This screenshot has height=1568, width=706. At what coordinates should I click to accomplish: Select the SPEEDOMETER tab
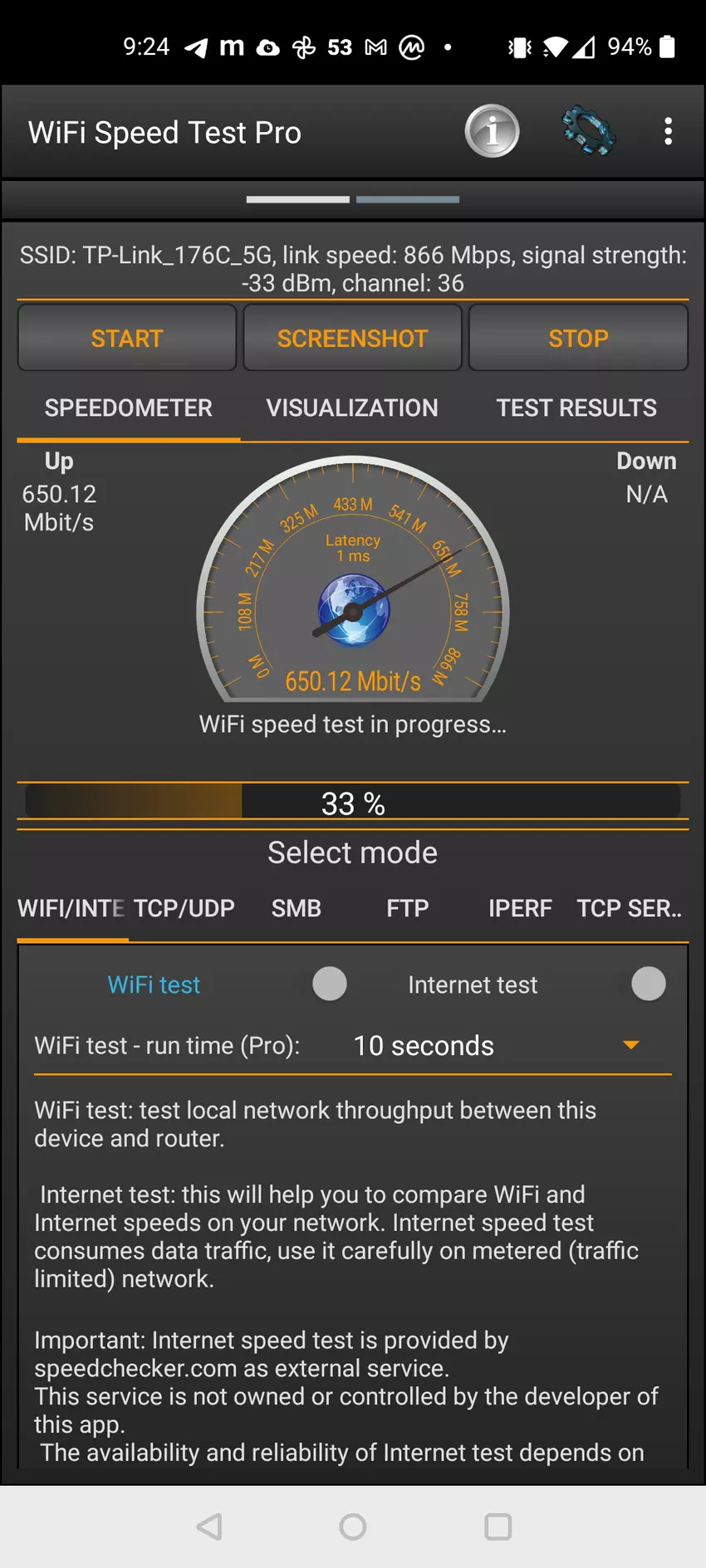(x=129, y=408)
